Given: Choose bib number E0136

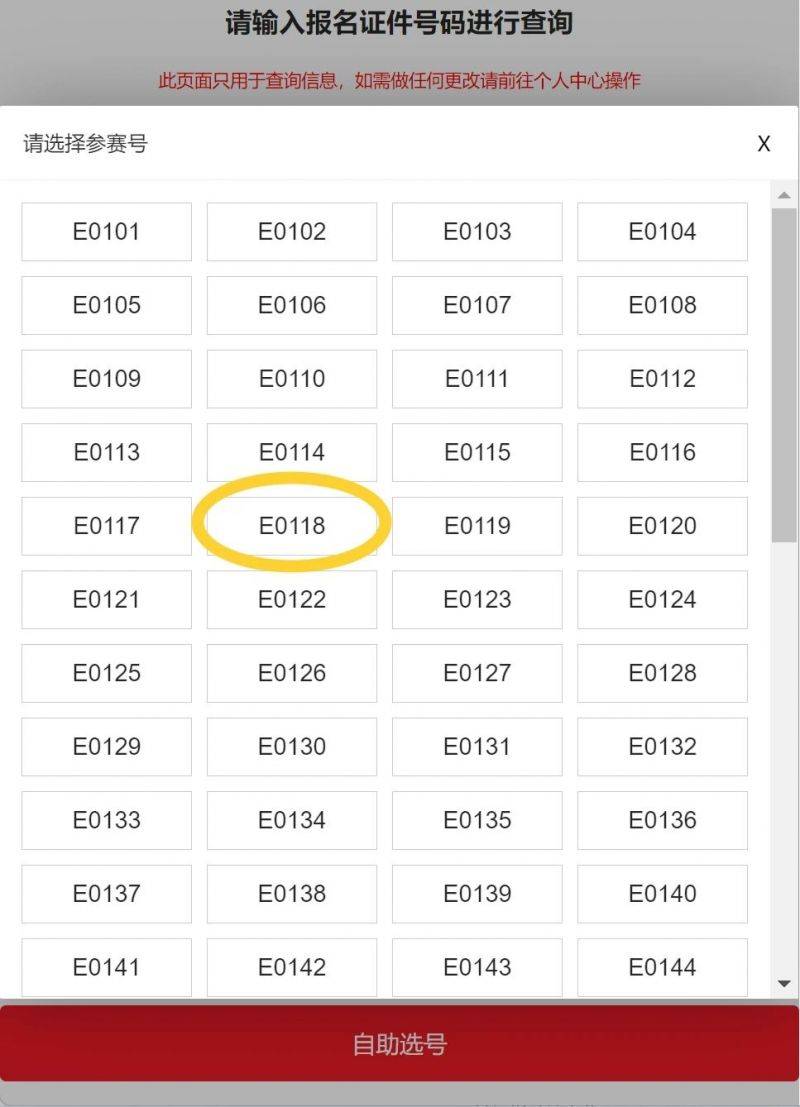Looking at the screenshot, I should click(662, 820).
